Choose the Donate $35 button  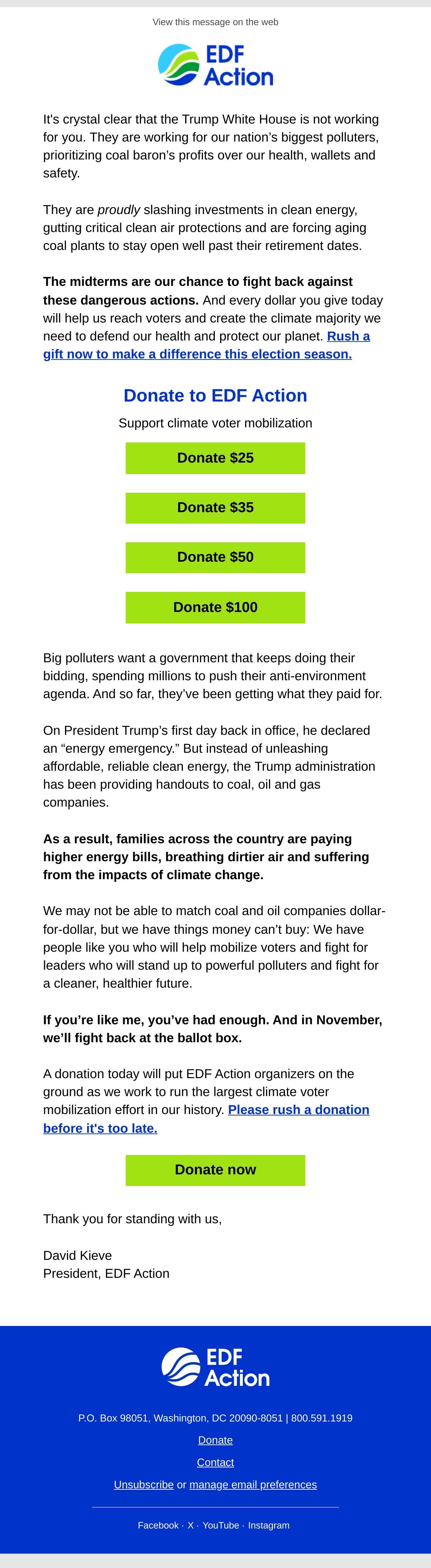pos(215,508)
